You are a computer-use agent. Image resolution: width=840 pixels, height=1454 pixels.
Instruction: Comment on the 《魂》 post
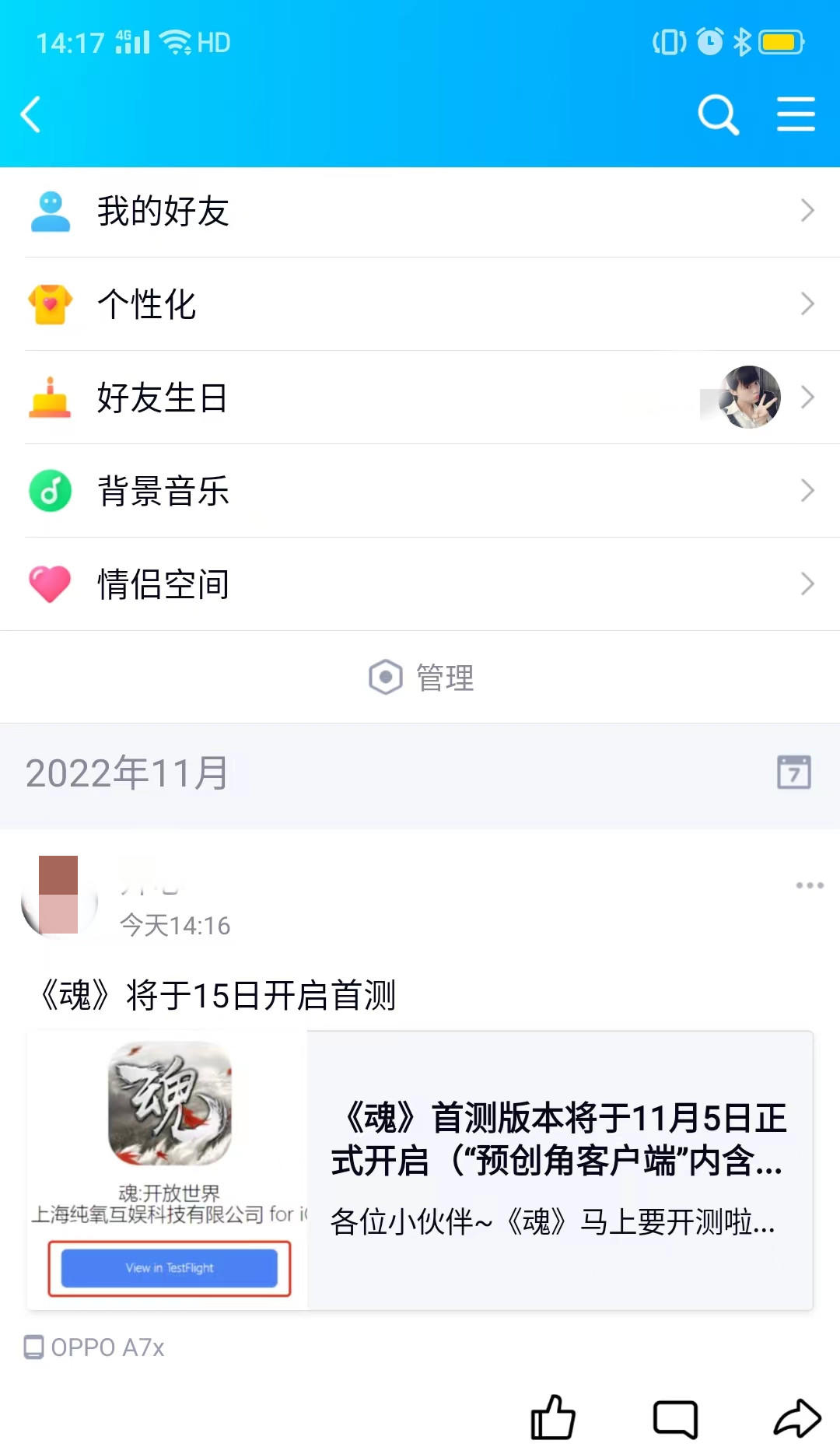coord(675,1418)
